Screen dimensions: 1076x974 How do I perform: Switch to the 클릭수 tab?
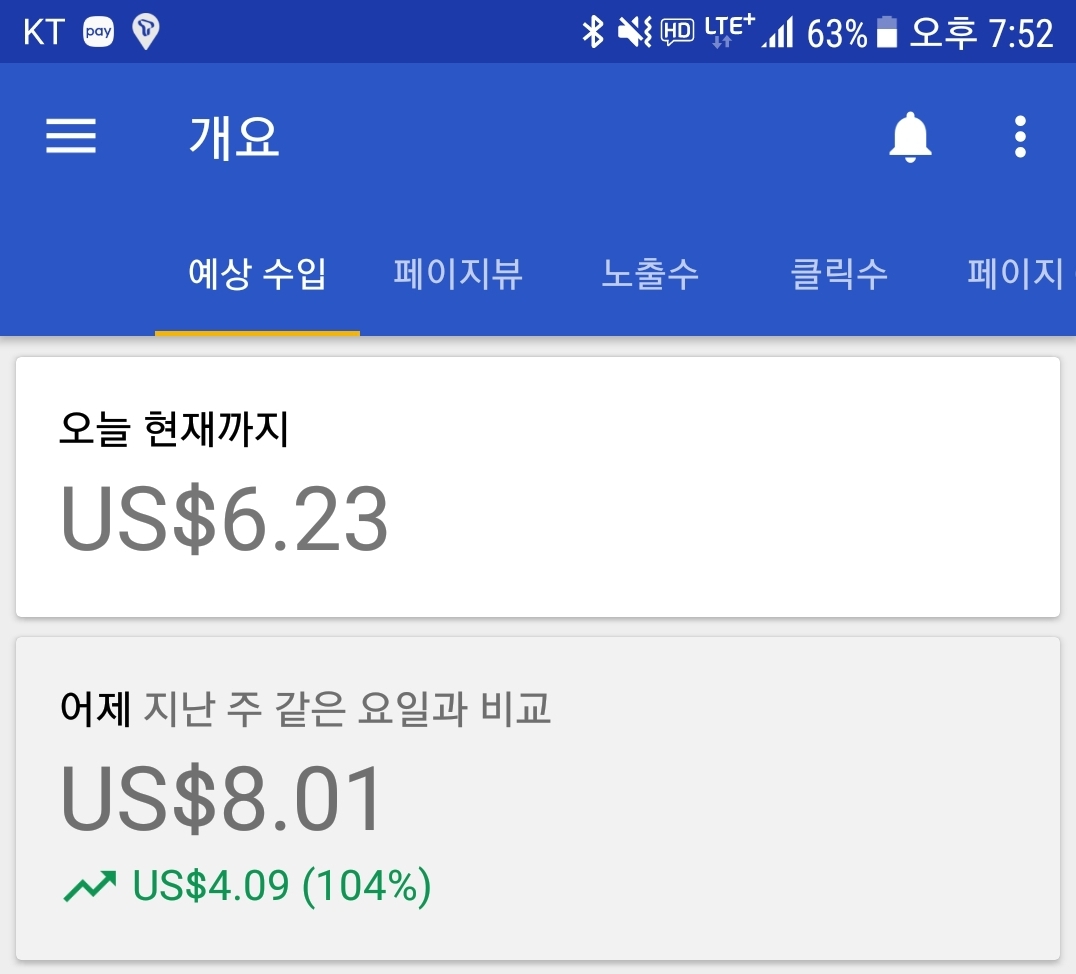(x=839, y=274)
